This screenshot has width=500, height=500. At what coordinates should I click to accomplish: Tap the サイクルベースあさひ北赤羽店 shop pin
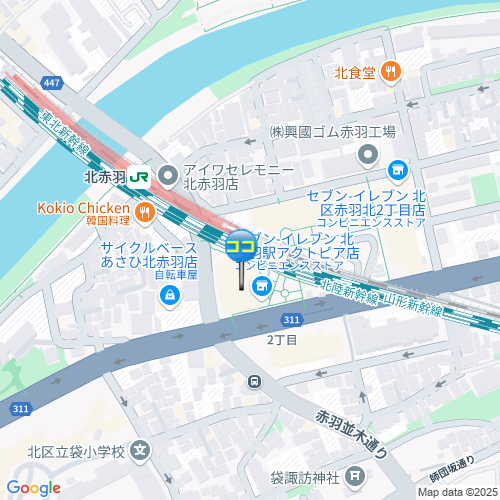click(170, 297)
